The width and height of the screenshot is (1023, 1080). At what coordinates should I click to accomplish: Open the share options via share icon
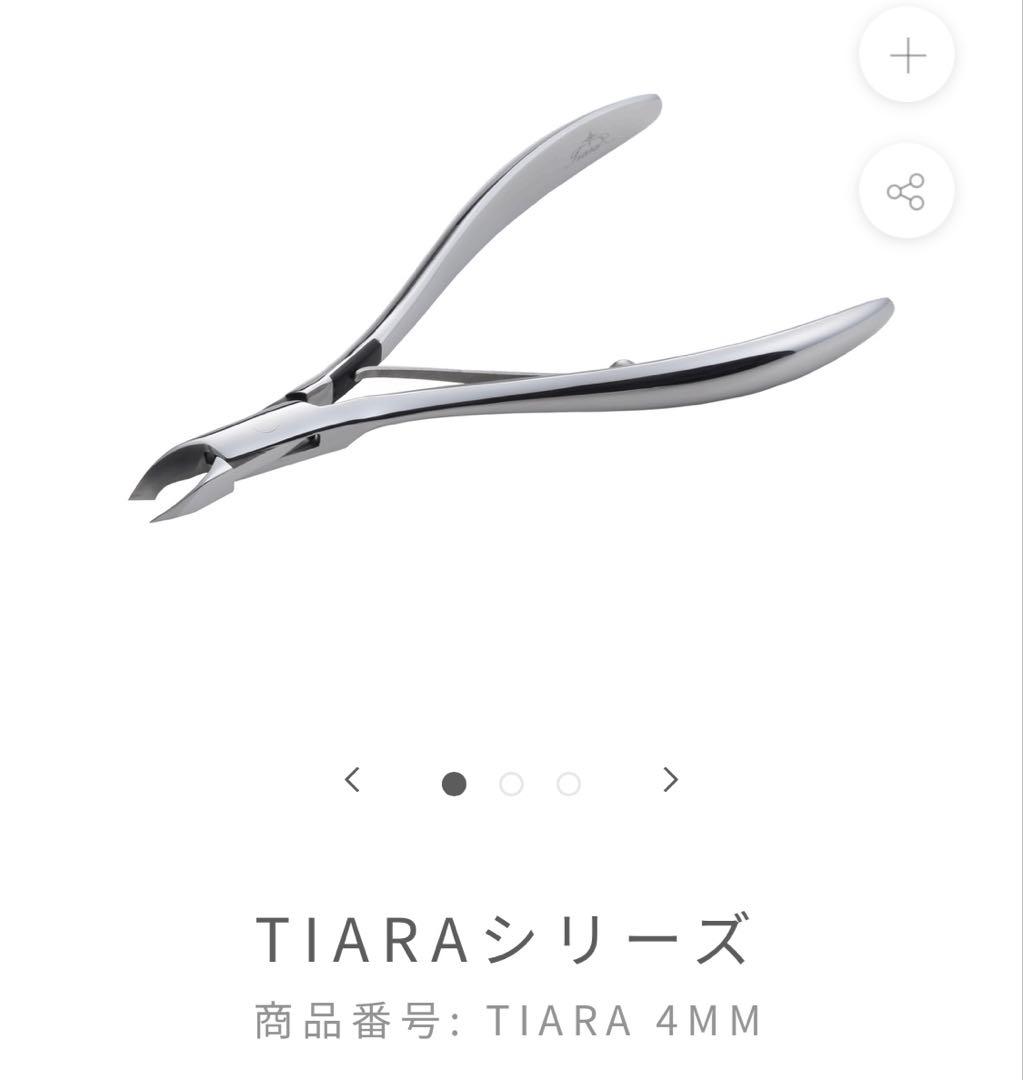point(905,192)
